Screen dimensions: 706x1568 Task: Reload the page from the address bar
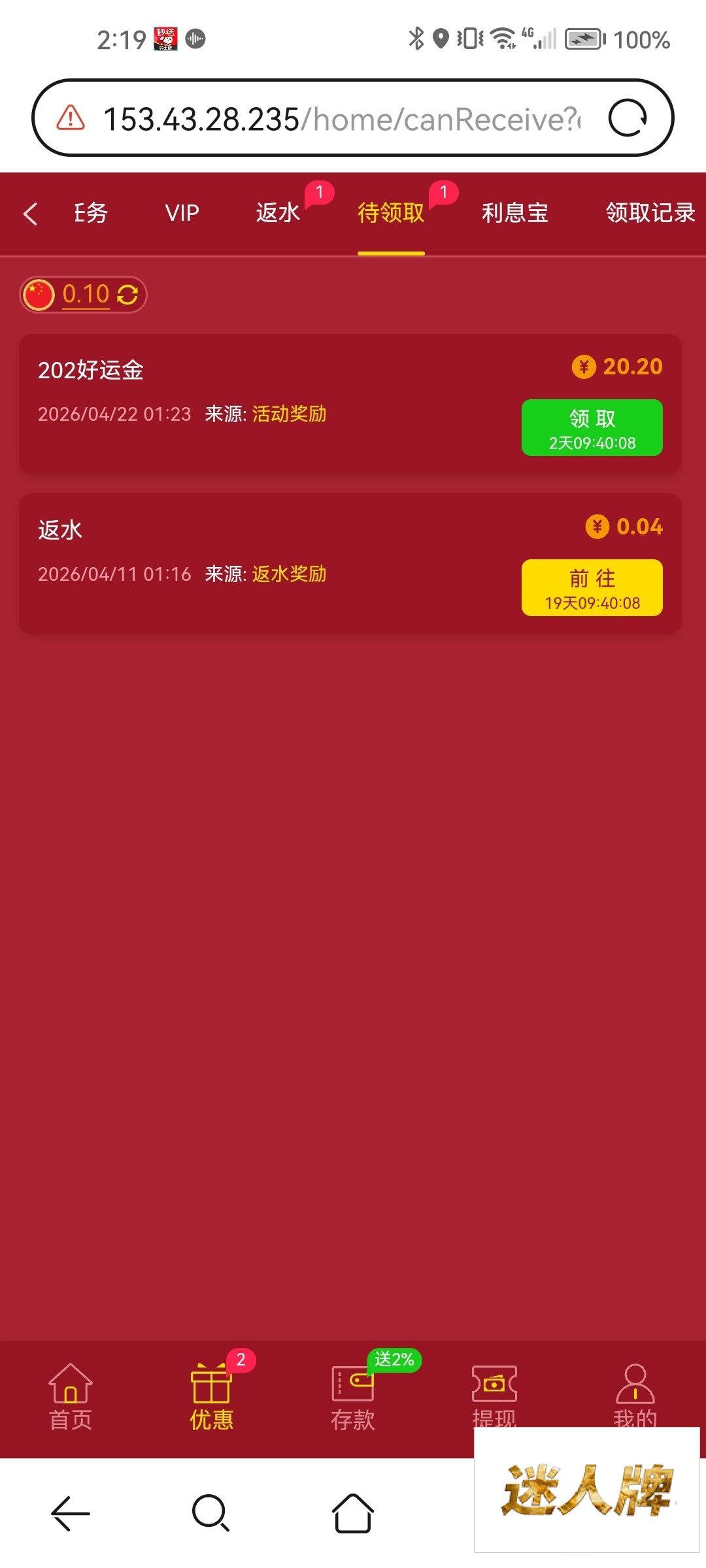click(x=627, y=118)
